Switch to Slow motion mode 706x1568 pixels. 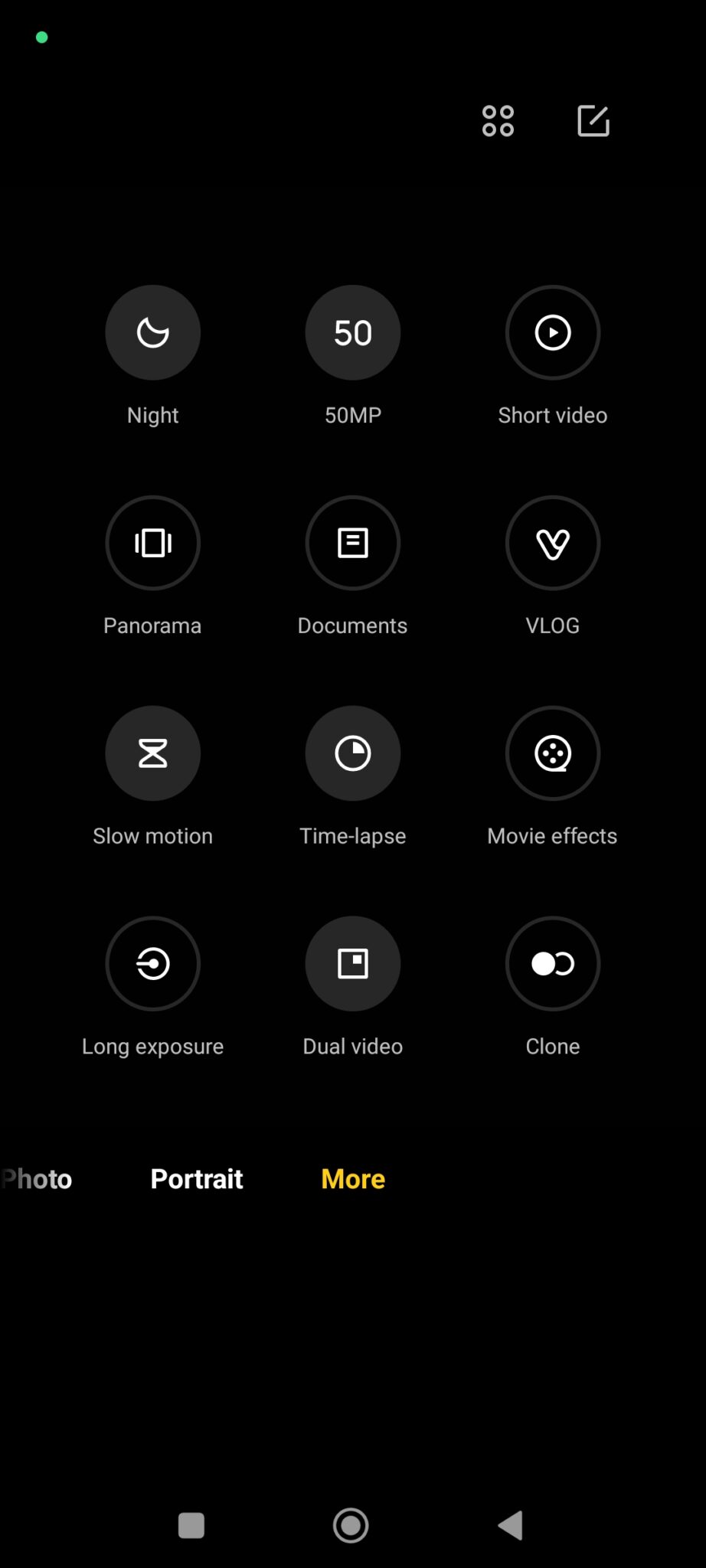click(152, 753)
